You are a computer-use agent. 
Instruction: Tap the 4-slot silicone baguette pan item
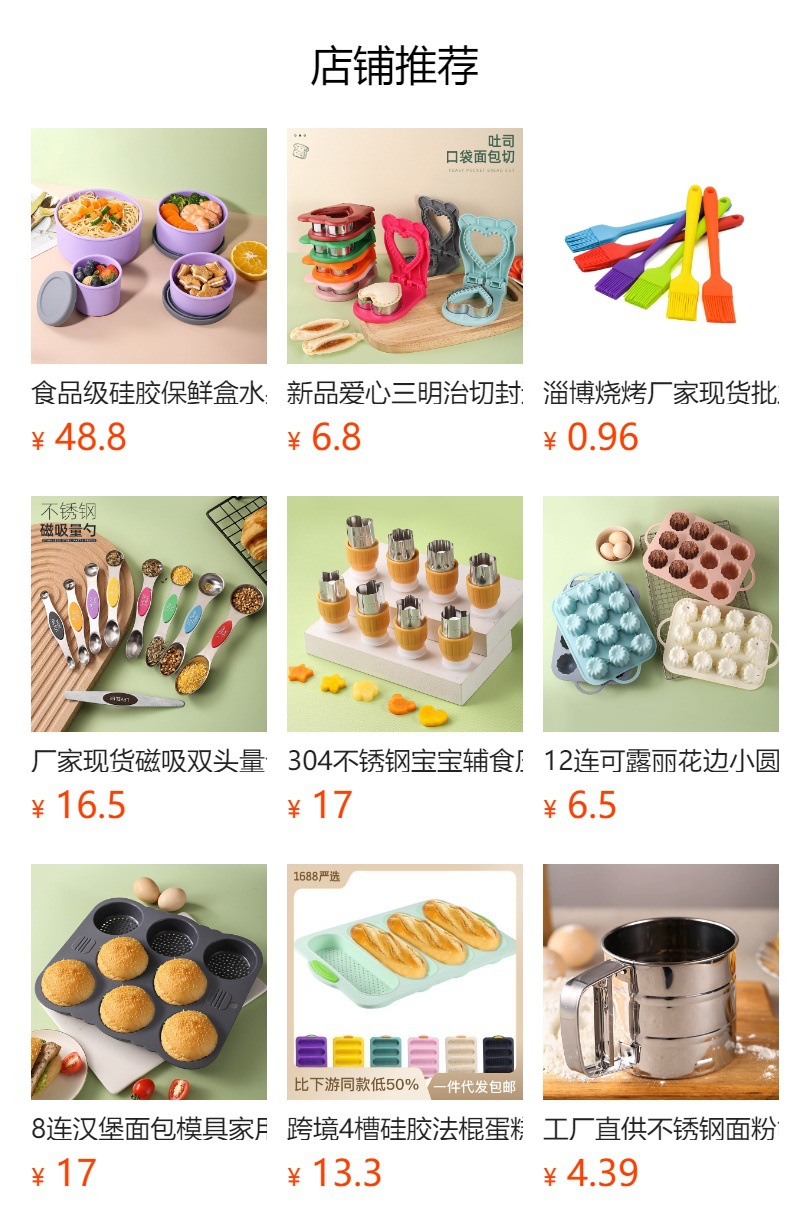(x=405, y=982)
